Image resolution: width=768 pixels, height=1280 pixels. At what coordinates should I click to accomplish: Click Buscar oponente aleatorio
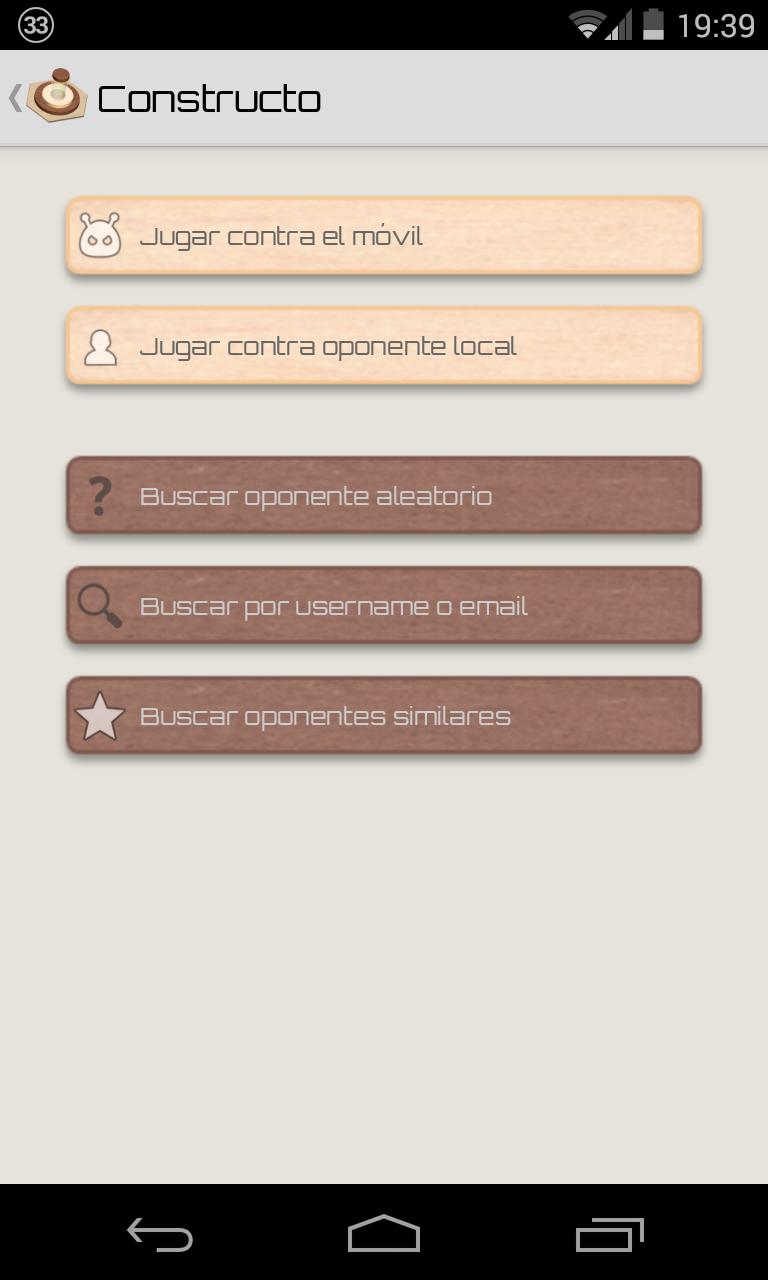point(383,494)
